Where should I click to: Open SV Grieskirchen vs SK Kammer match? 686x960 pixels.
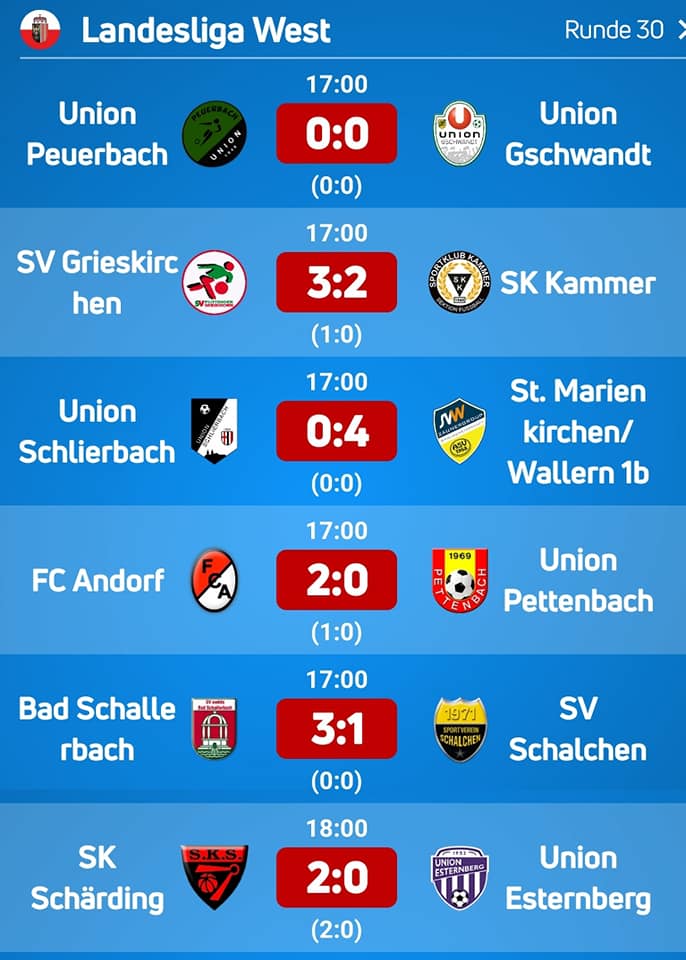click(x=337, y=282)
